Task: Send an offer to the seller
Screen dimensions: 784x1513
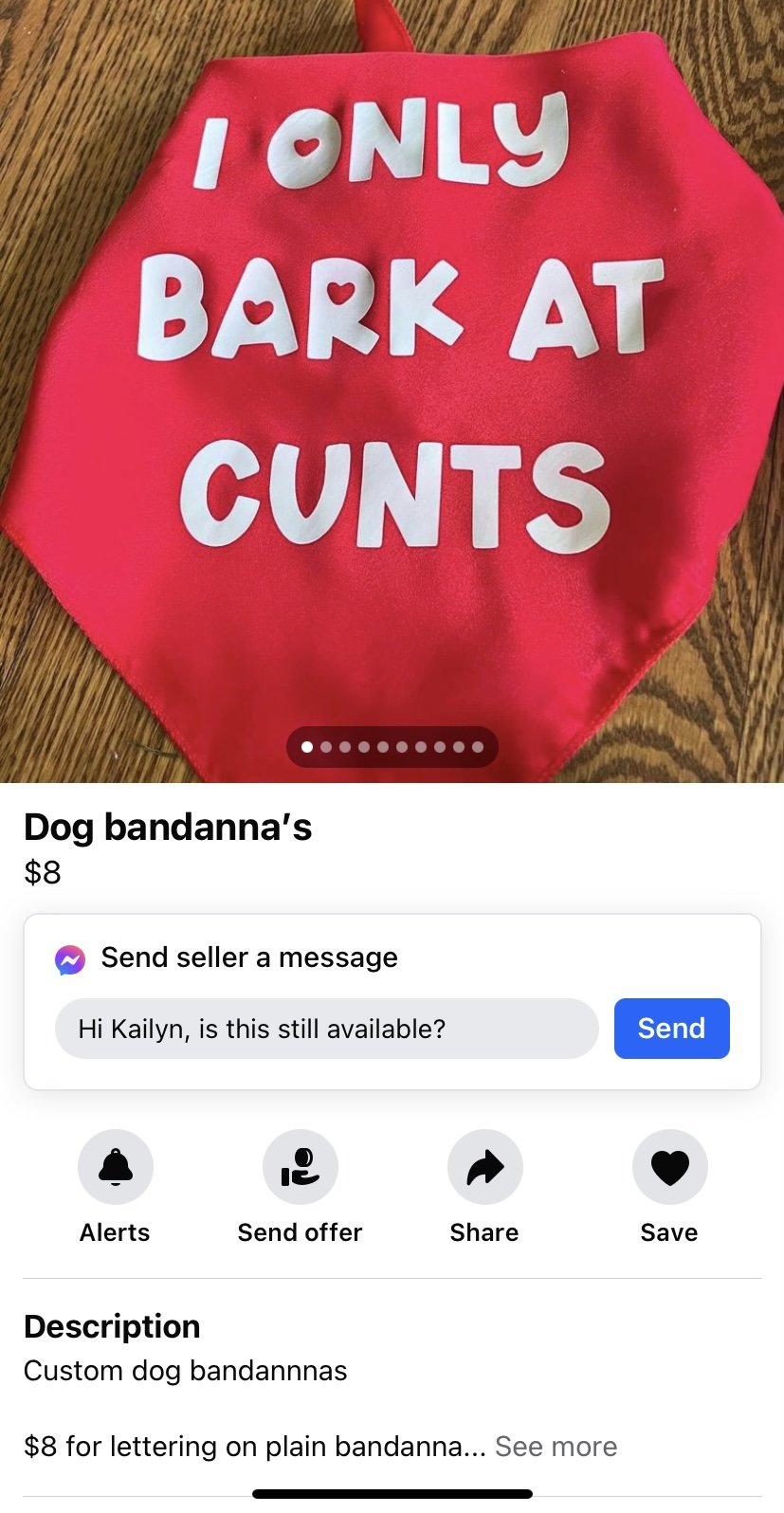Action: 300,1167
